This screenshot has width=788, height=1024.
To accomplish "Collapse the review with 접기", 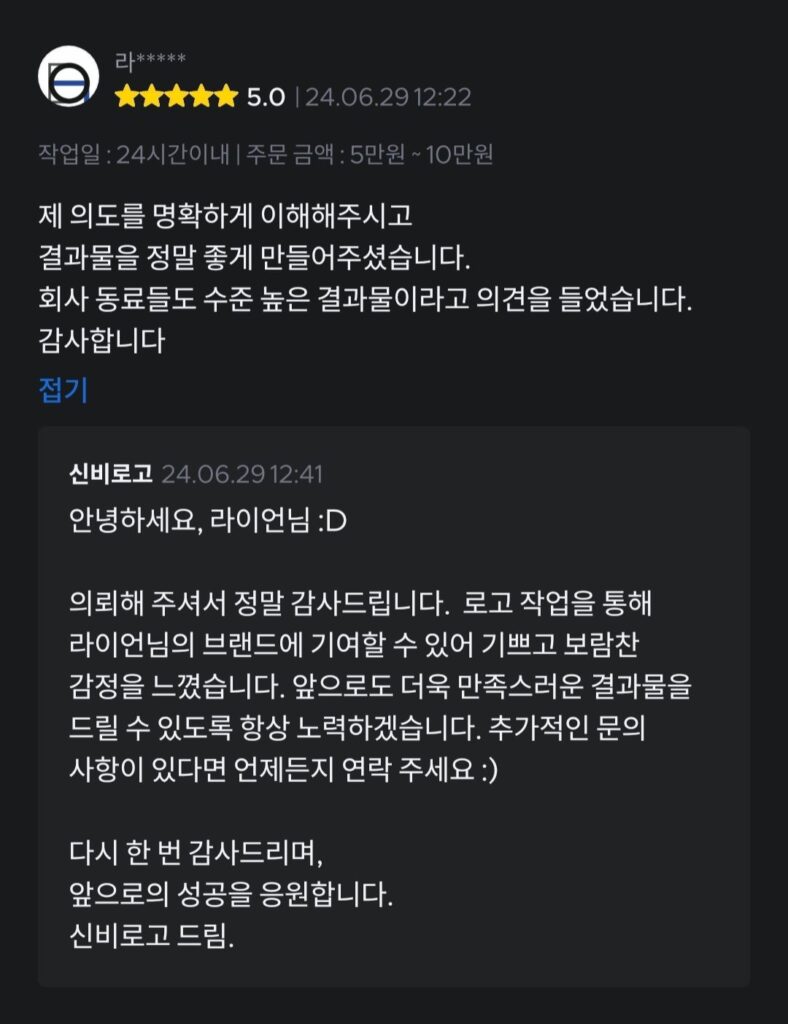I will tap(63, 390).
